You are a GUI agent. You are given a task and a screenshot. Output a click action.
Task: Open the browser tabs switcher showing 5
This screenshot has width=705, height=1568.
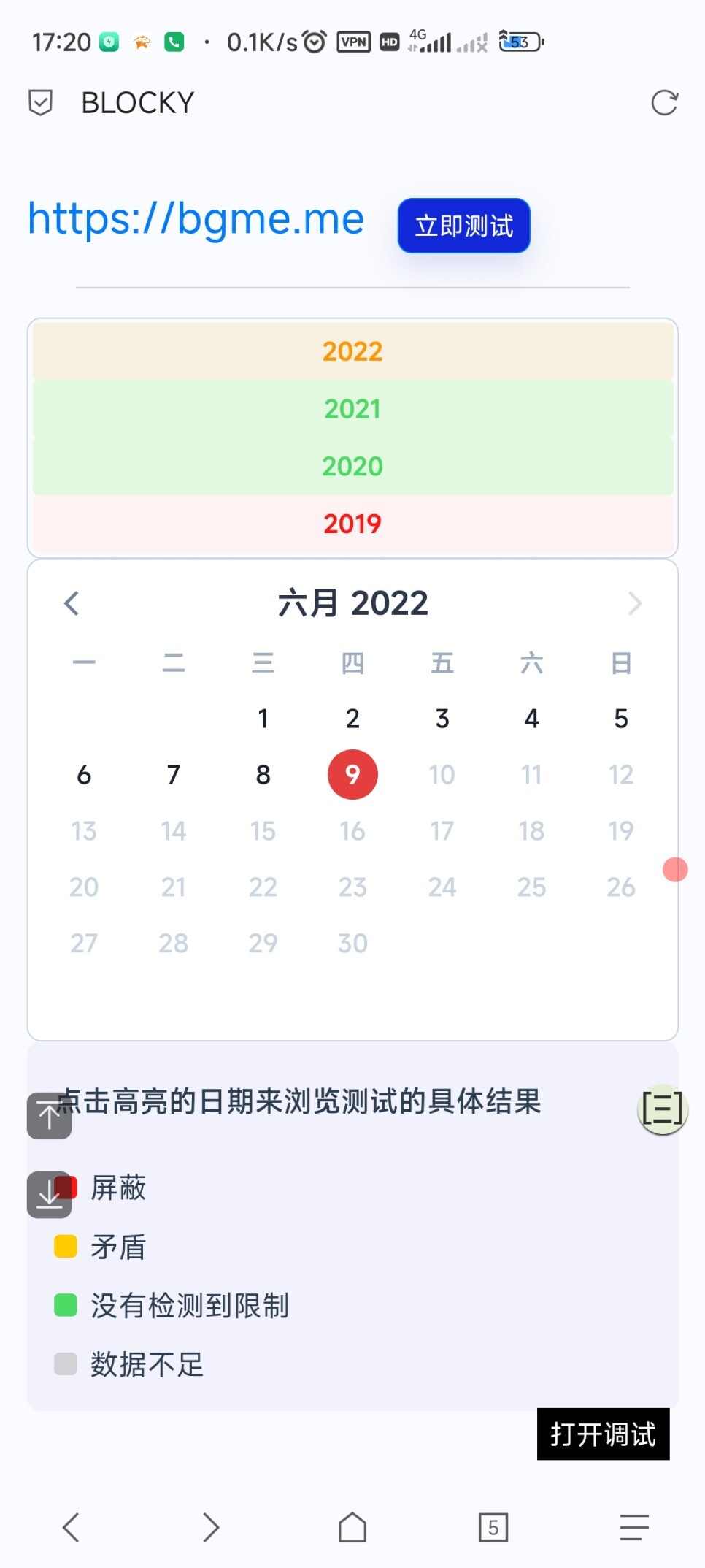(493, 1527)
